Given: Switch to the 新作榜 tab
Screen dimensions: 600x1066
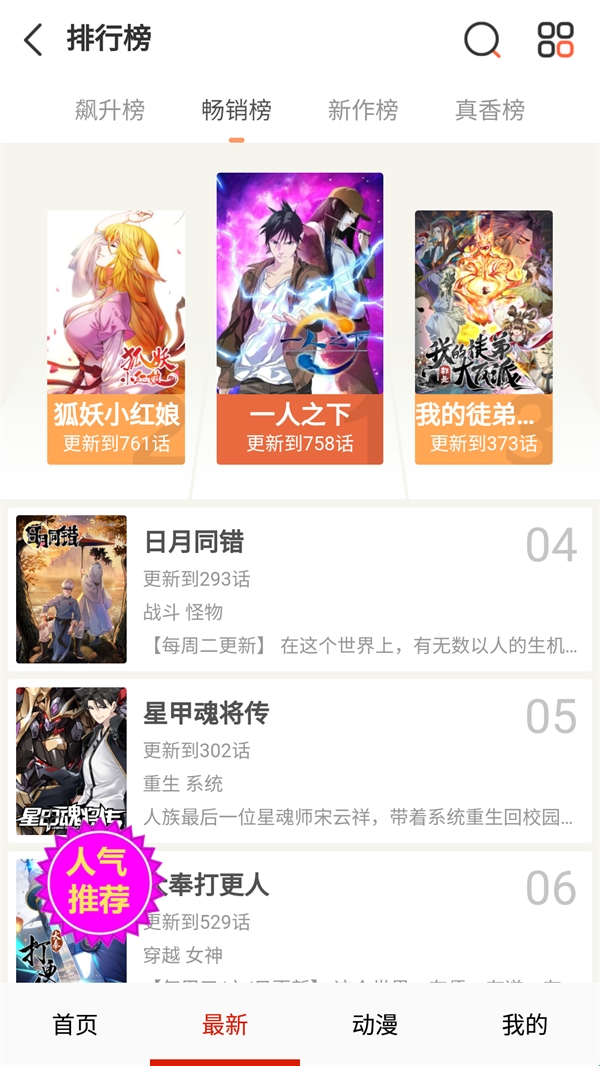Looking at the screenshot, I should point(363,110).
